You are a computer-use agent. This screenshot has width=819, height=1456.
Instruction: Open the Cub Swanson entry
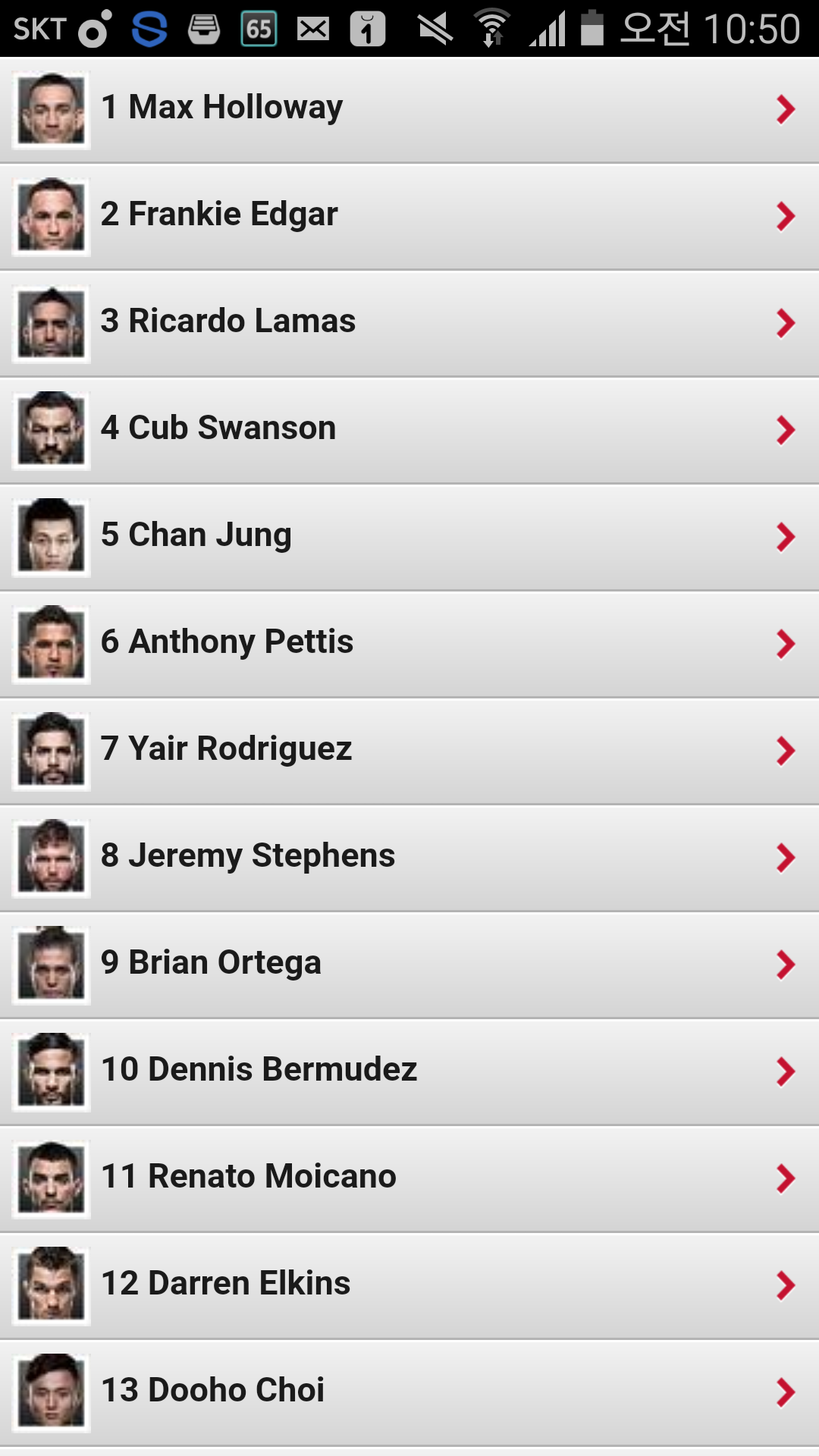409,430
